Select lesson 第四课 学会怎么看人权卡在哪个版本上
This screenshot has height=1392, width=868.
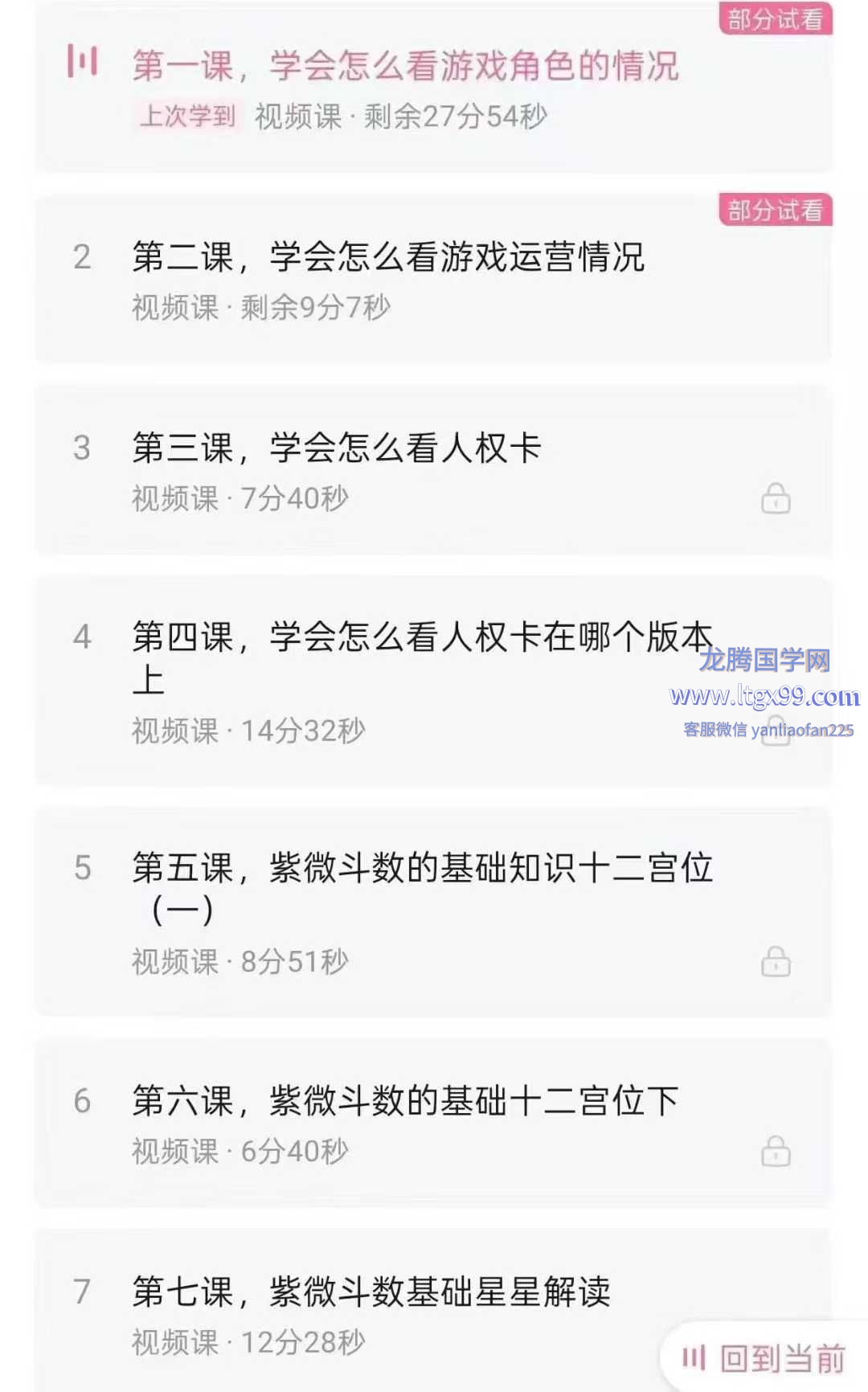(x=433, y=682)
